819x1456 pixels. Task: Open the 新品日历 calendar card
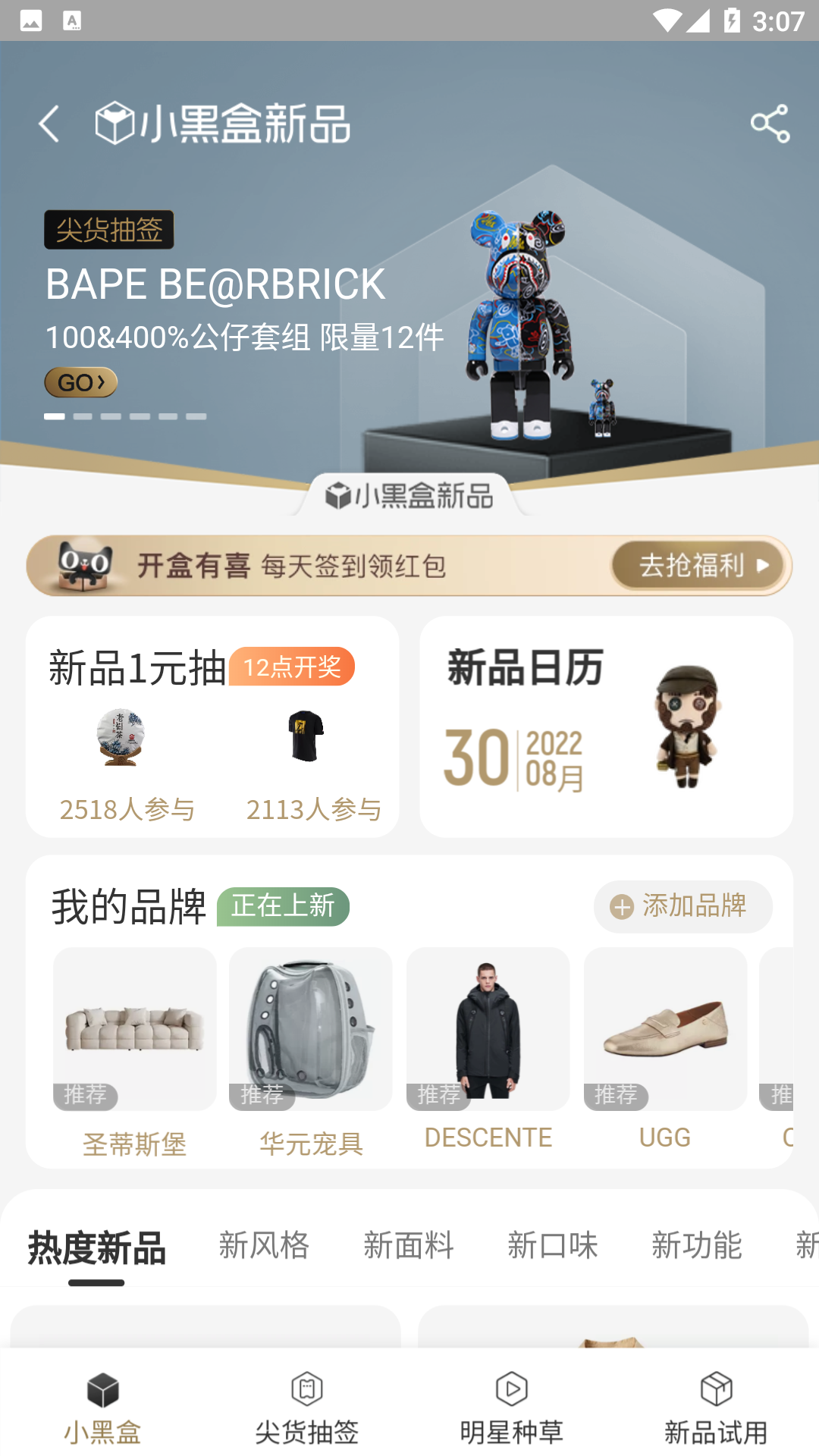tap(606, 726)
